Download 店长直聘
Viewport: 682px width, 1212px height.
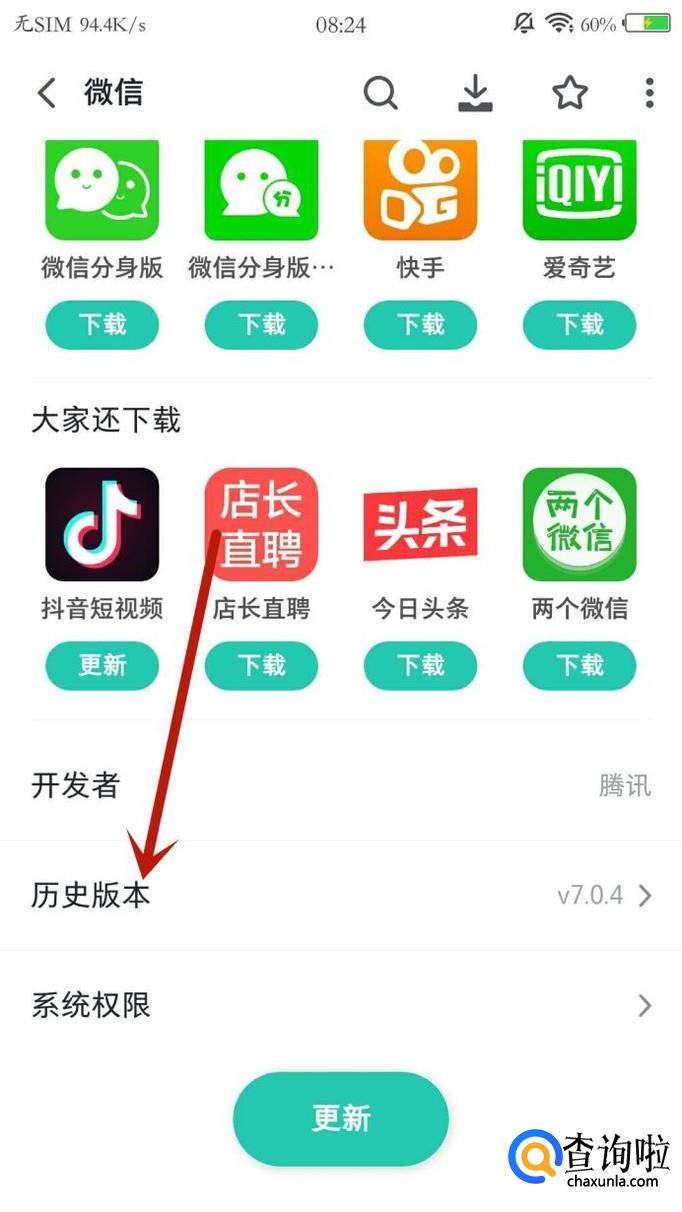[261, 666]
